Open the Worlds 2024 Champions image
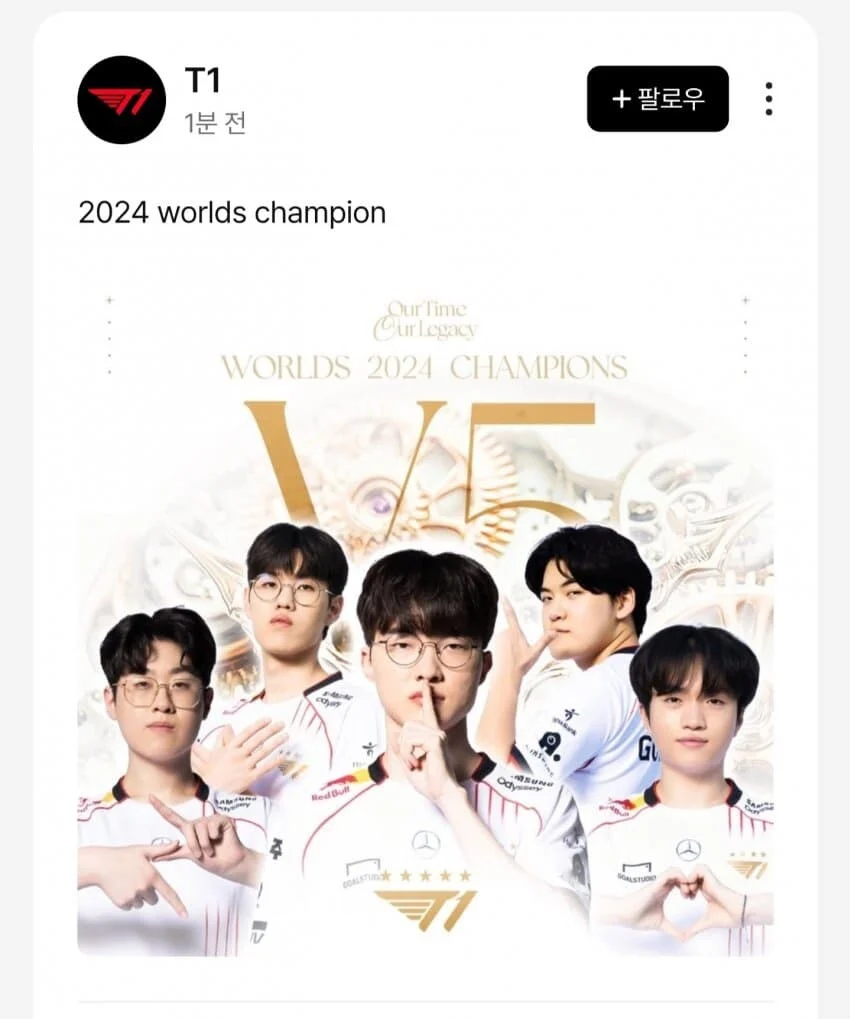 pyautogui.click(x=425, y=620)
